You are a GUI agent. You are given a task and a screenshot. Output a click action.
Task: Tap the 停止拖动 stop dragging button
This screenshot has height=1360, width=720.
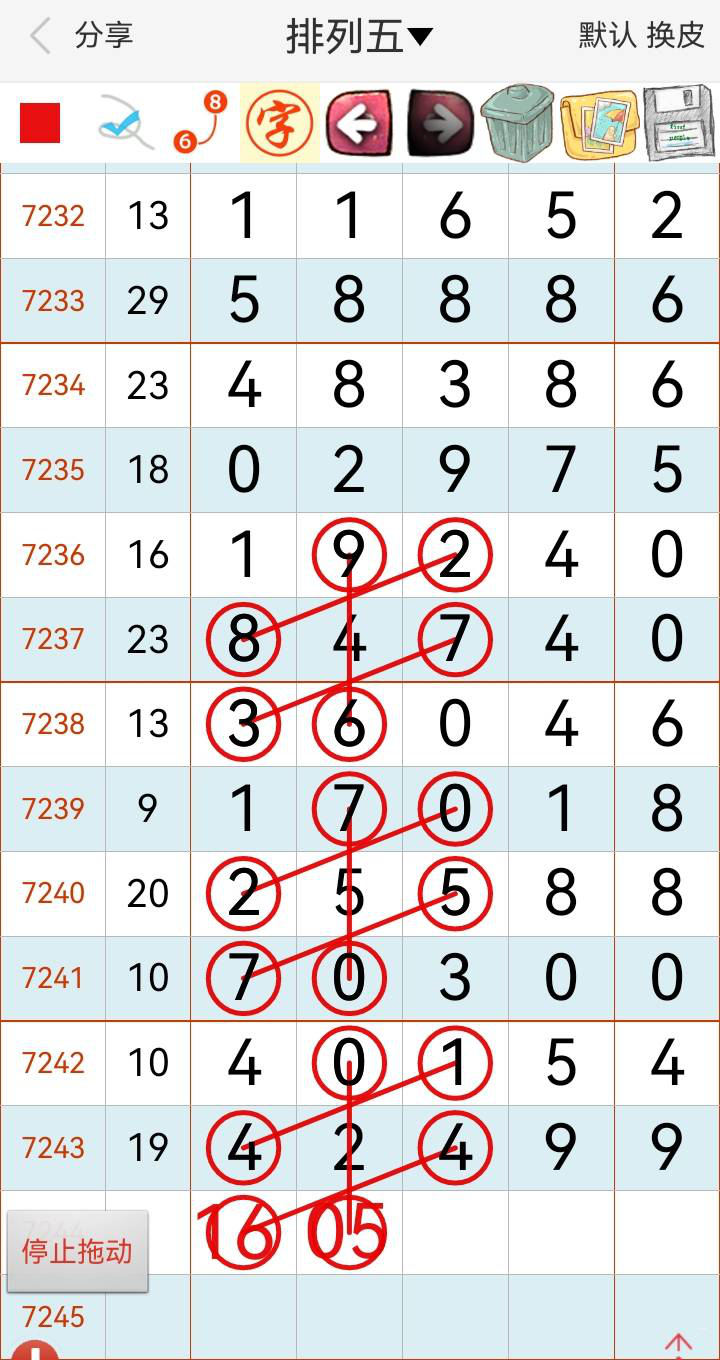[x=77, y=1251]
